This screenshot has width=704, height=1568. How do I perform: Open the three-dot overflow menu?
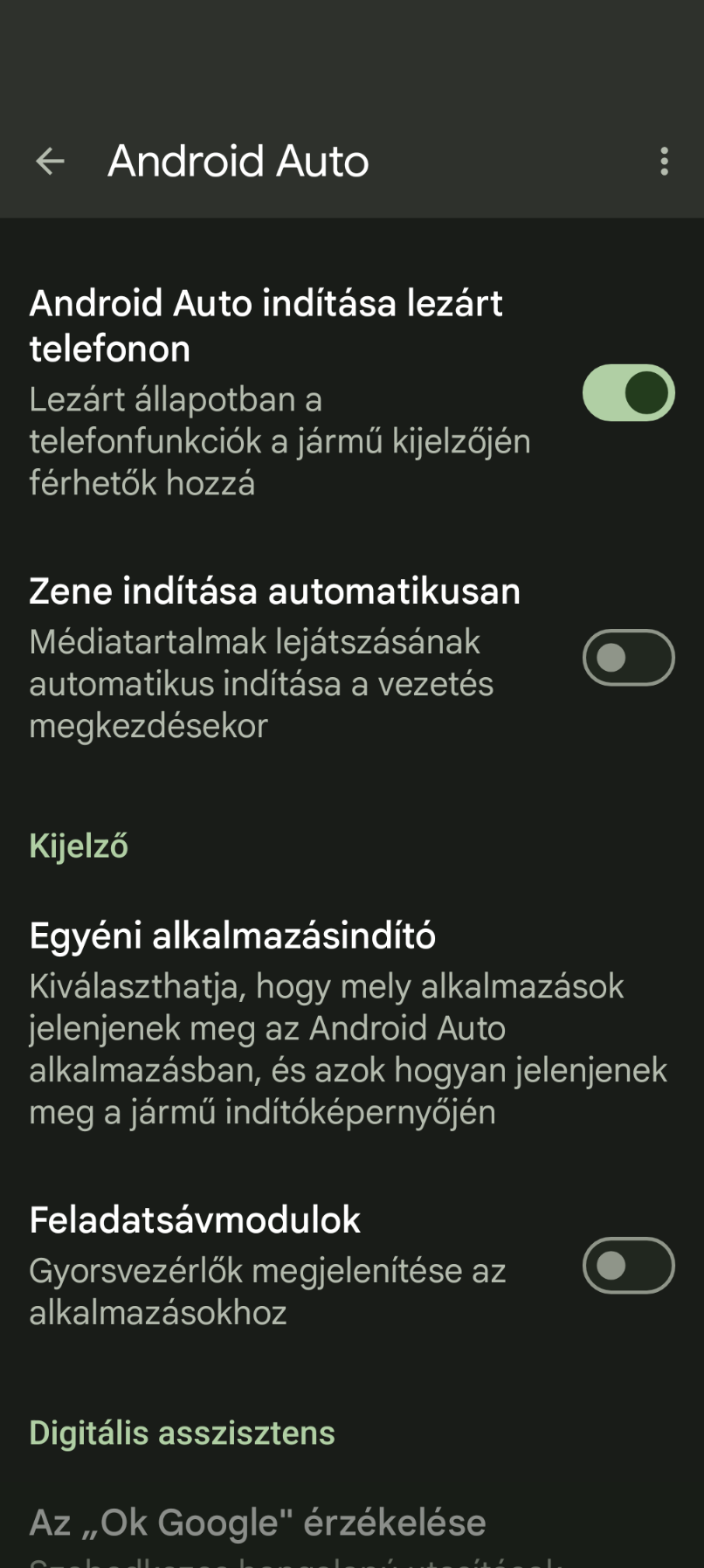664,161
